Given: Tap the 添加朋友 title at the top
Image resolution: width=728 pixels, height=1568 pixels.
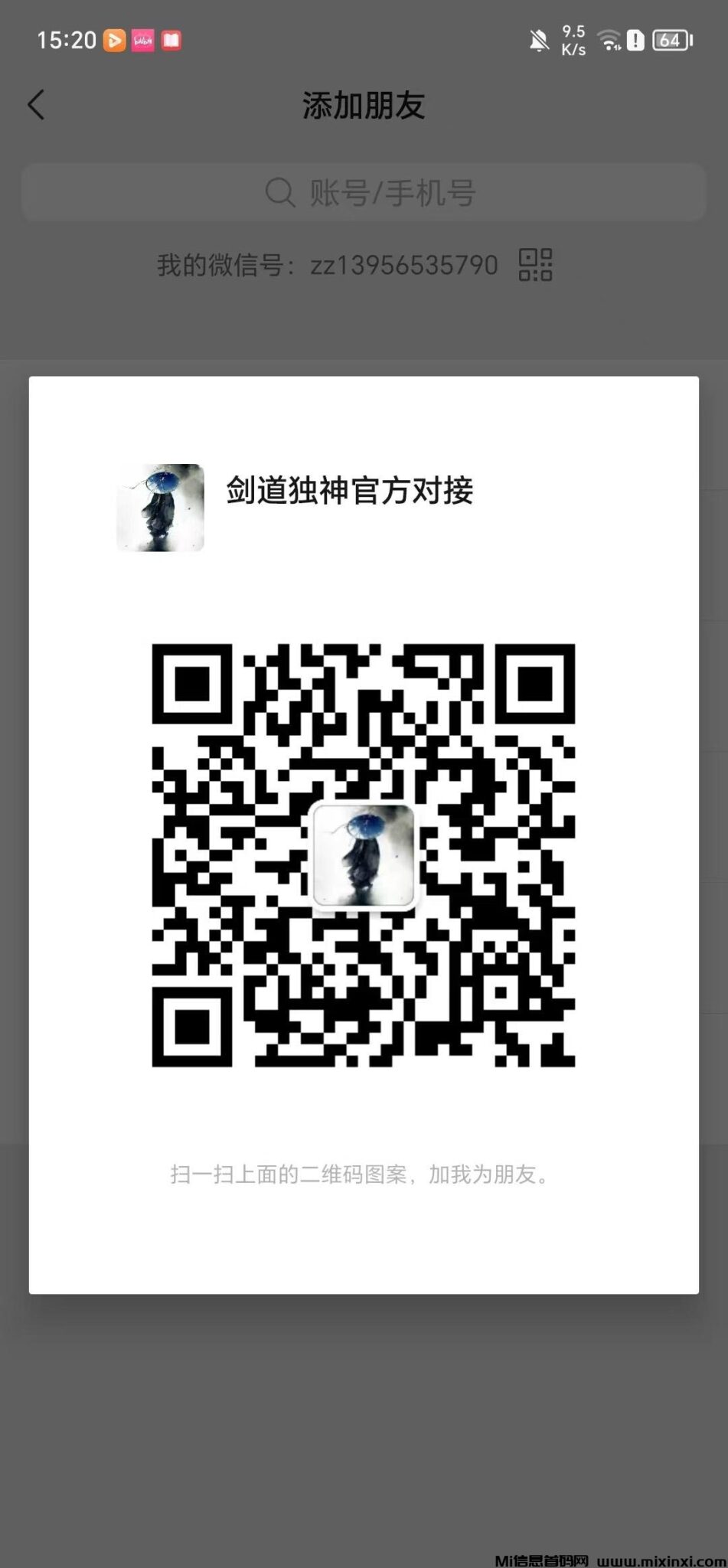Looking at the screenshot, I should point(364,106).
